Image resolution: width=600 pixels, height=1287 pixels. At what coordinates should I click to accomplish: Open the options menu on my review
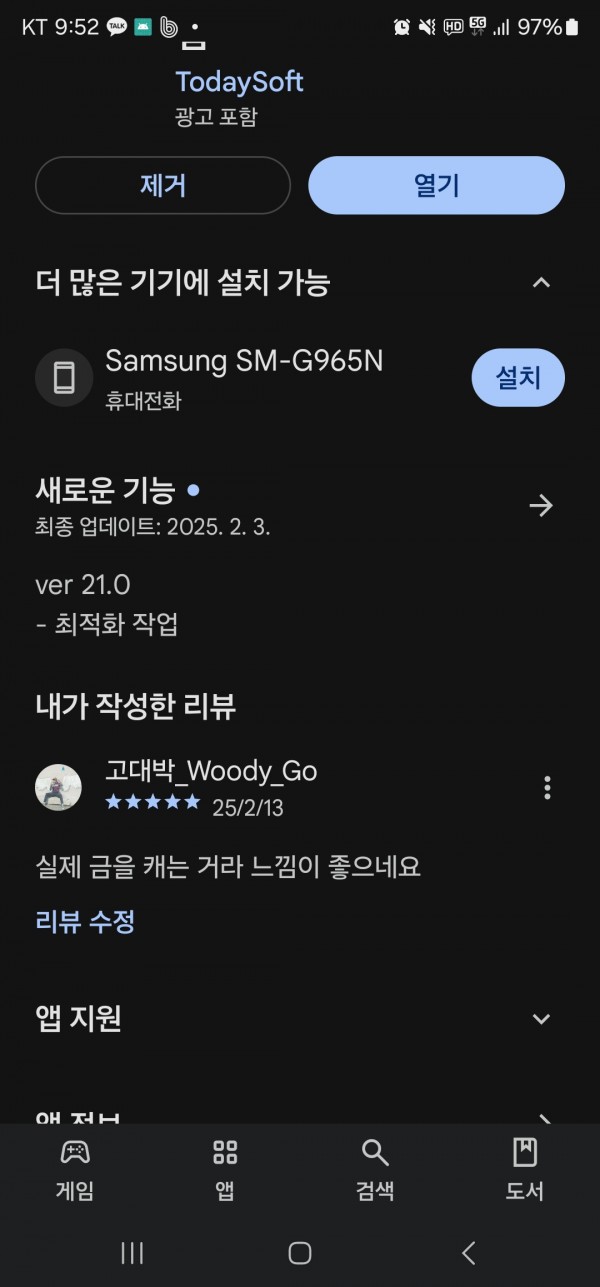(x=547, y=788)
